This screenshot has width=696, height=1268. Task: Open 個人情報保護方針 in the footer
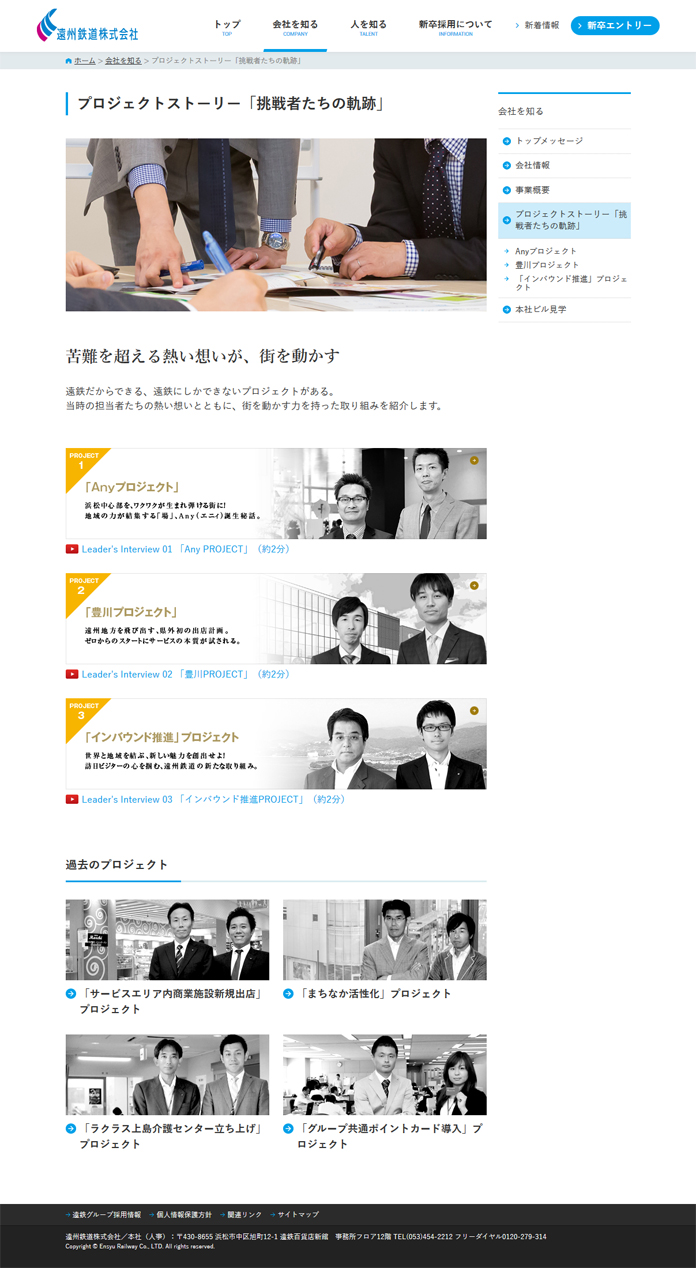pos(184,1214)
